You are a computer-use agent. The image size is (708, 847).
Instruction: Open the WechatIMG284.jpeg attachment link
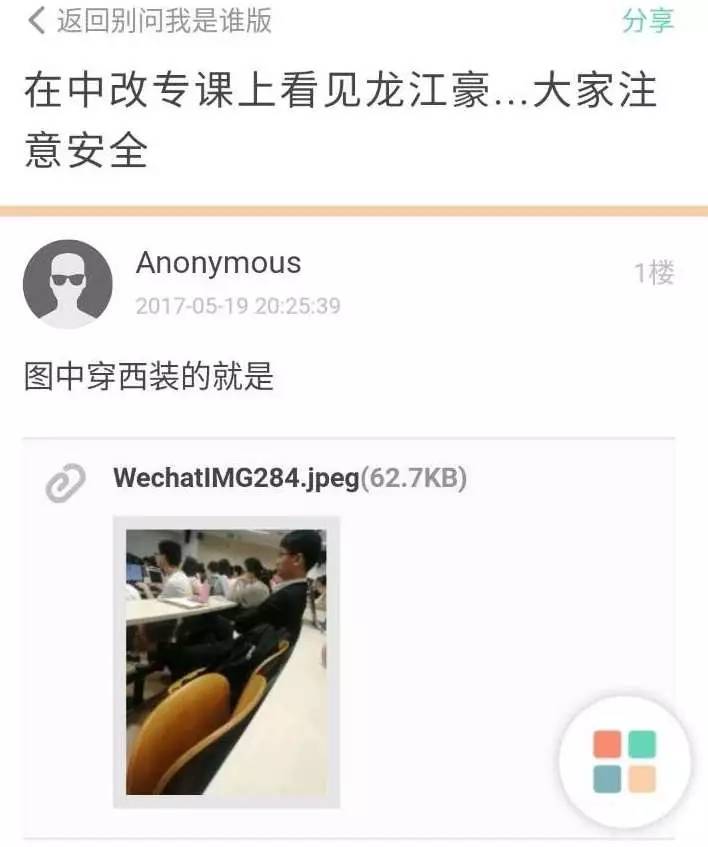tap(236, 478)
